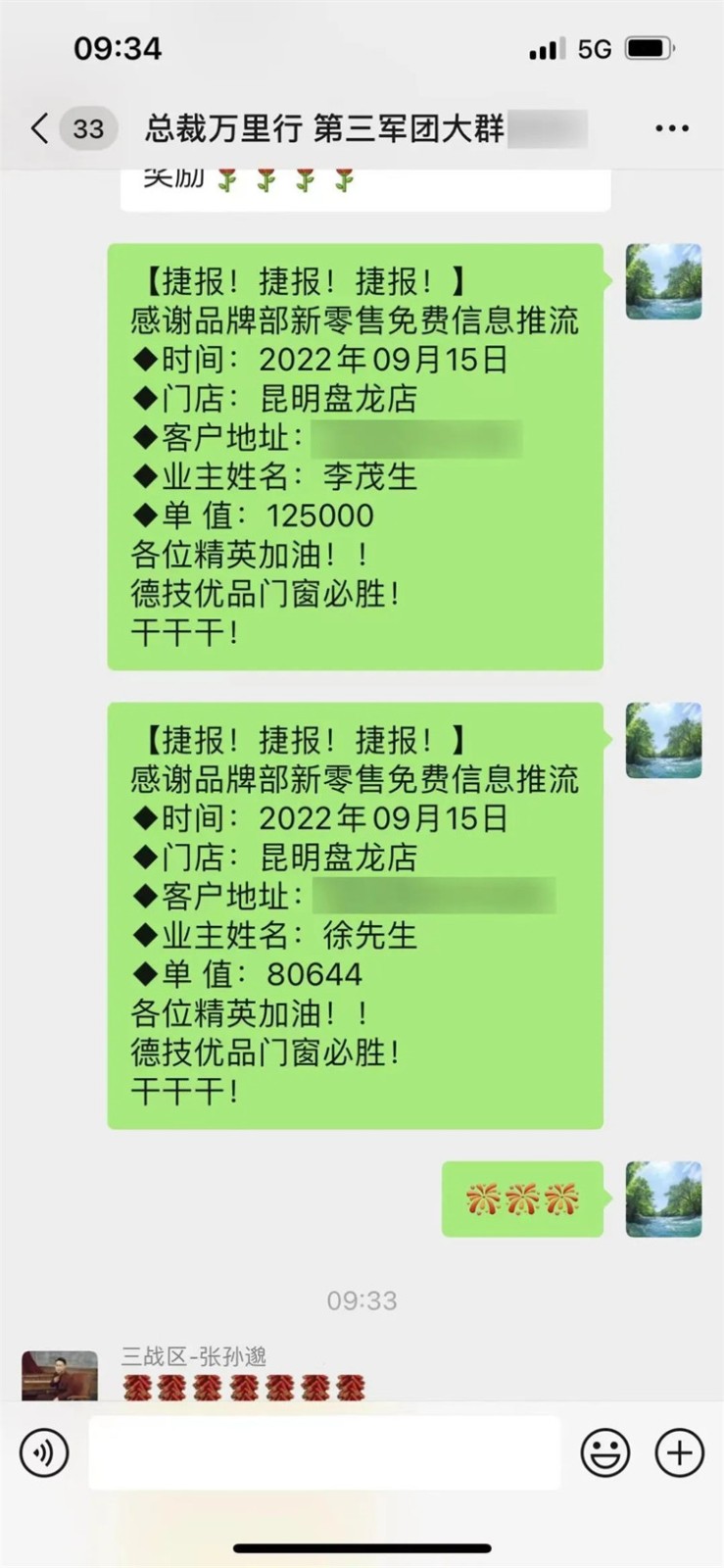
Task: Open the plus attachments menu
Action: click(x=680, y=1452)
